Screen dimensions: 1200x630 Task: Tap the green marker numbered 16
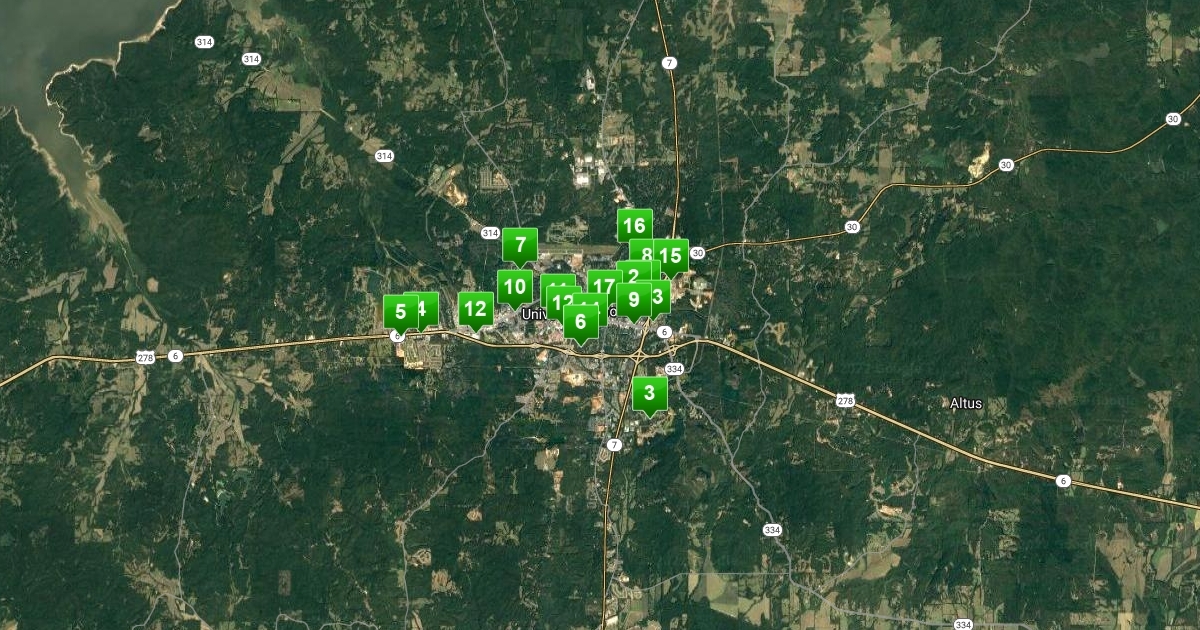[x=634, y=225]
